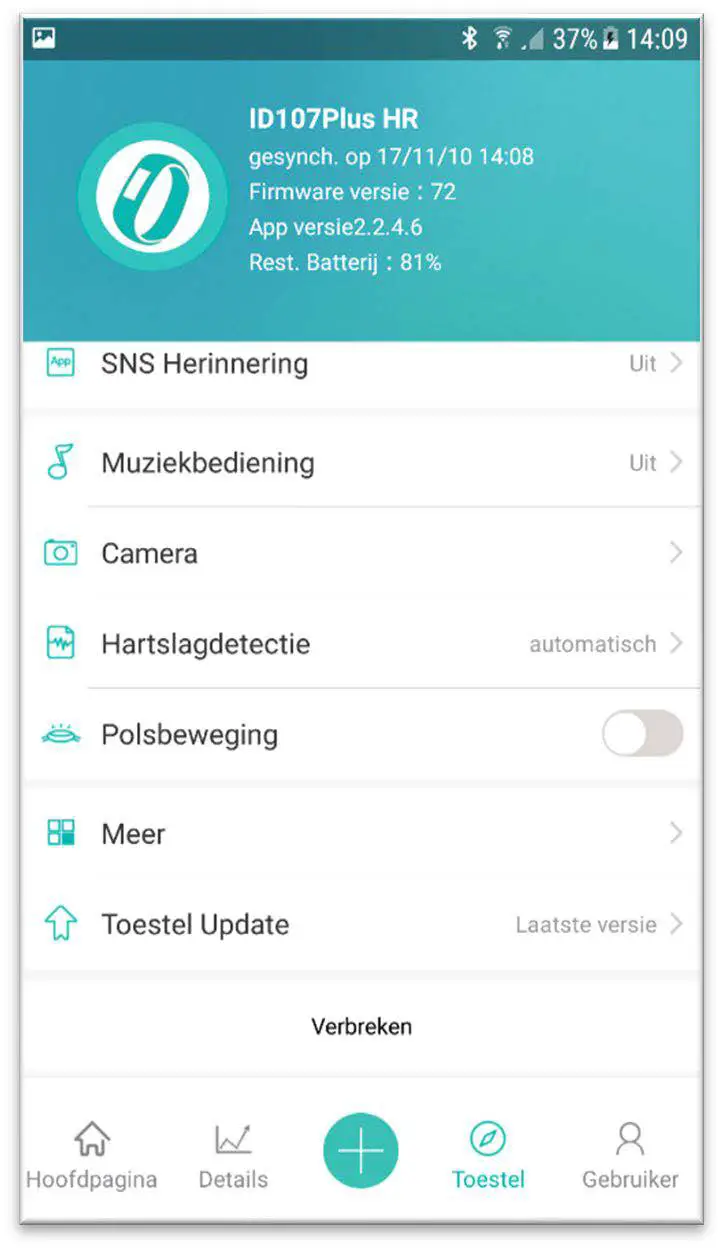Select the Toestel tab
The height and width of the screenshot is (1250, 723).
[488, 1156]
